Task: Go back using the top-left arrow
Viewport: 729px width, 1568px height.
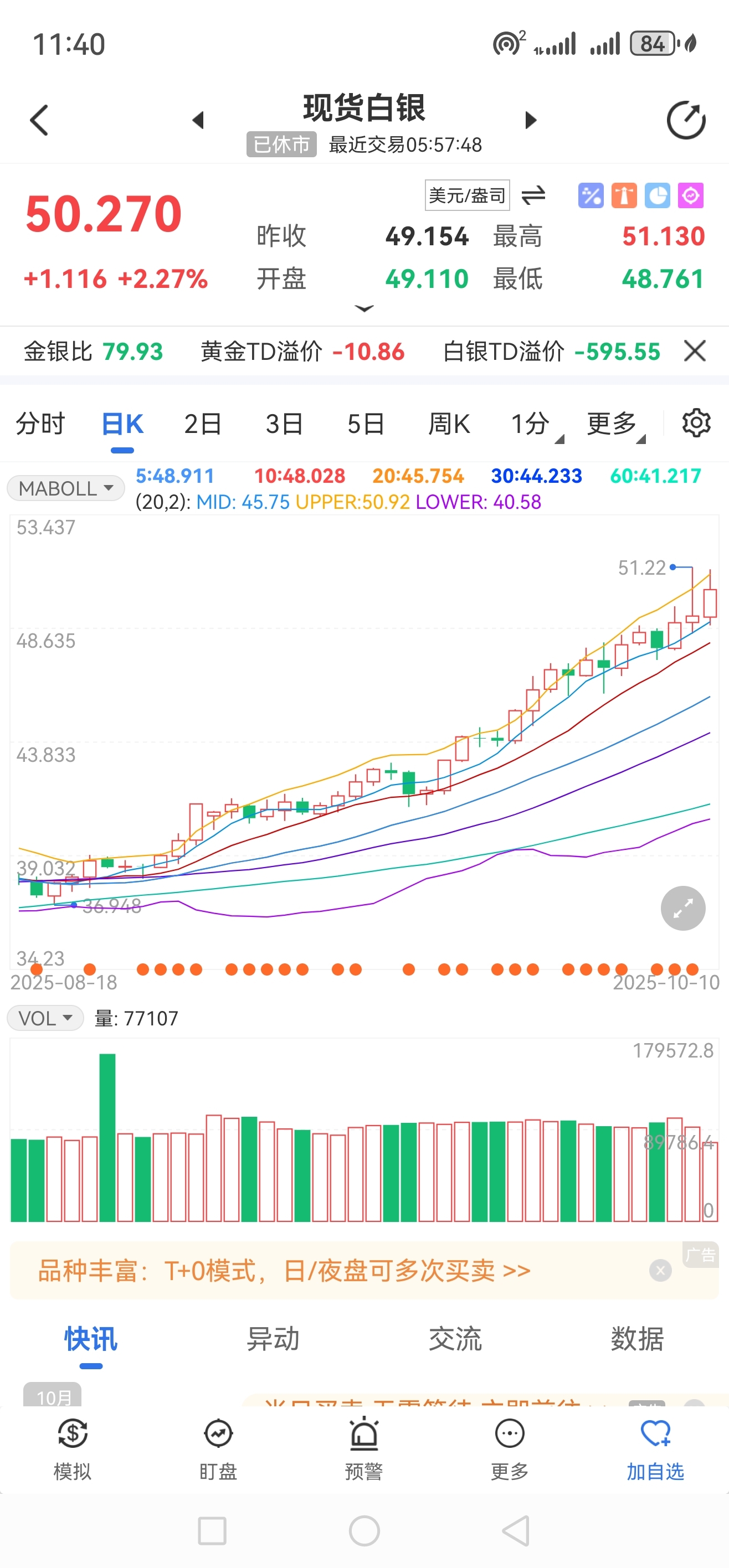Action: tap(39, 120)
